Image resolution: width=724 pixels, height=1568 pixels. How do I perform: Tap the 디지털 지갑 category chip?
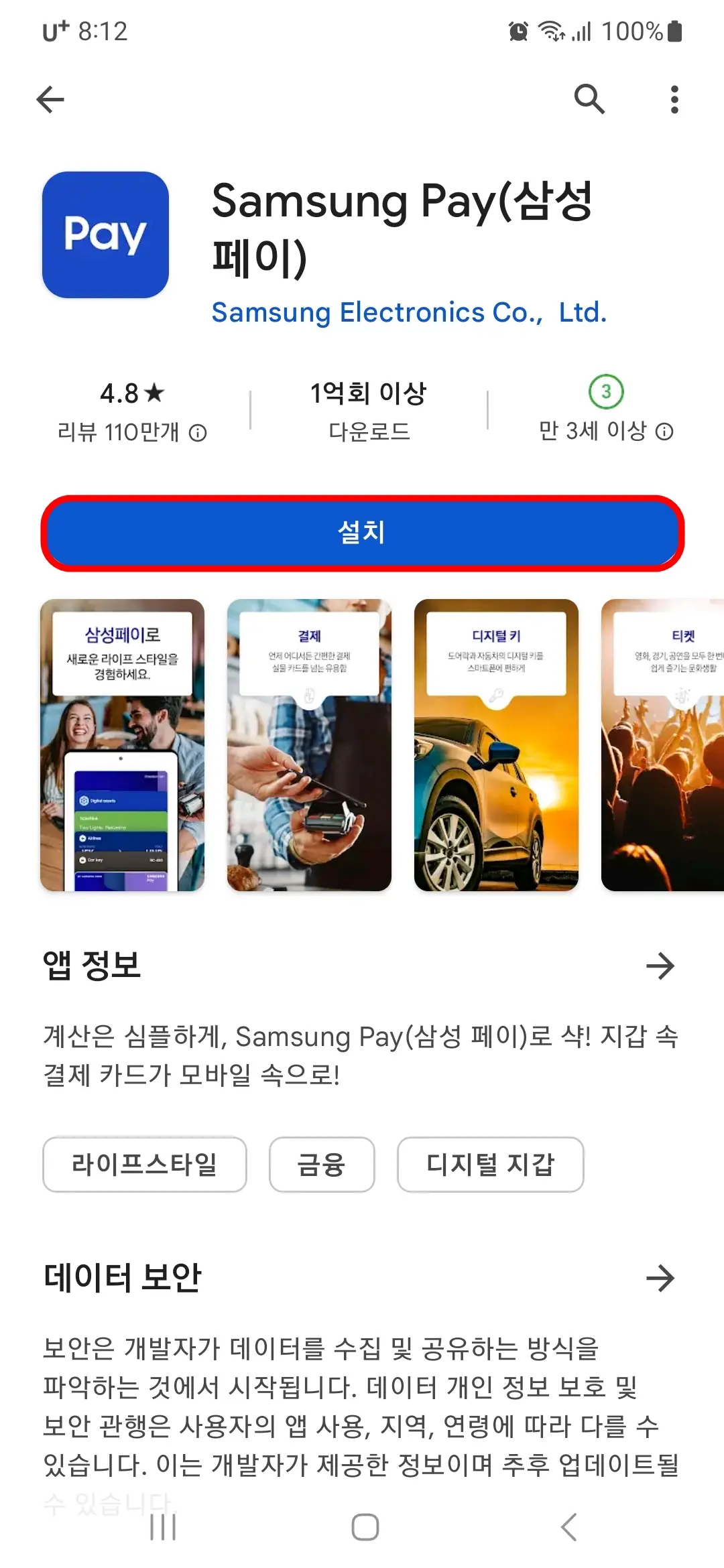click(x=489, y=1165)
